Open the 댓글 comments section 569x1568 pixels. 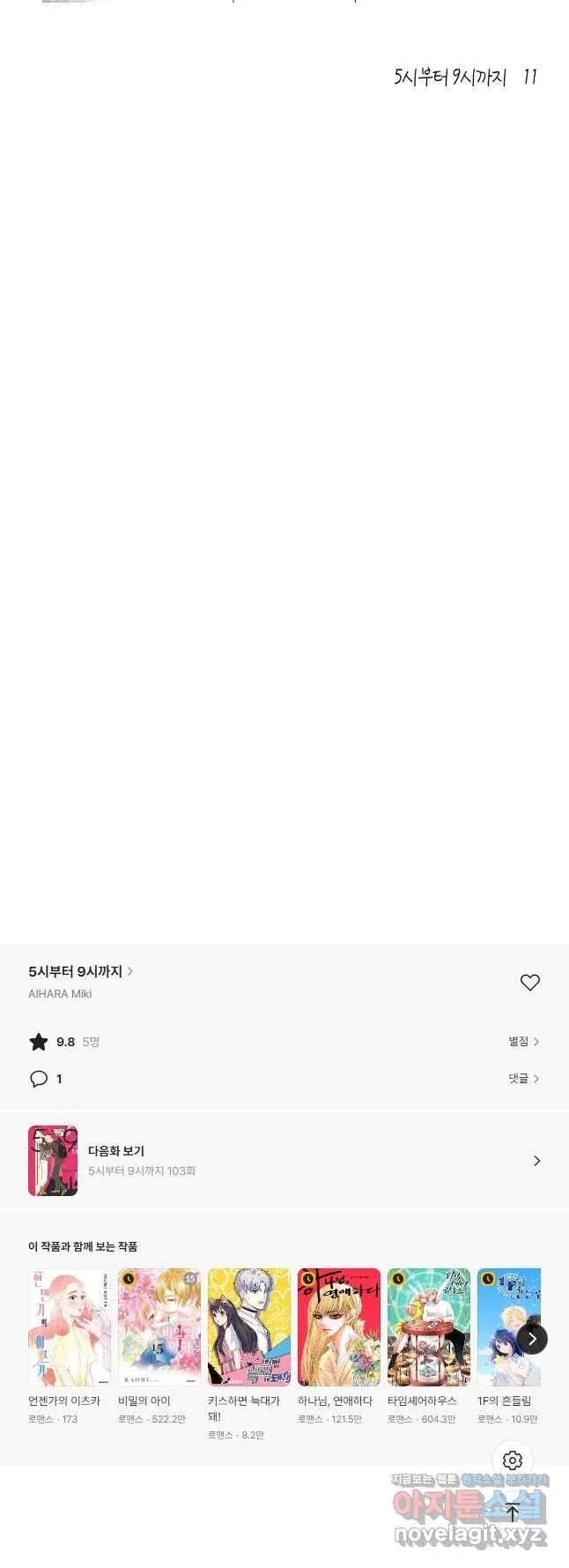coord(523,1079)
